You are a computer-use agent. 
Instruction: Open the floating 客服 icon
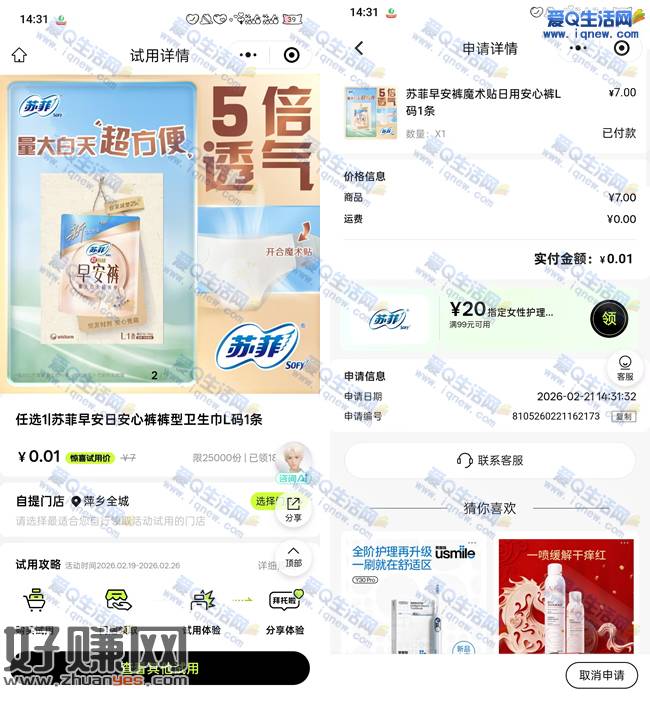pyautogui.click(x=625, y=367)
